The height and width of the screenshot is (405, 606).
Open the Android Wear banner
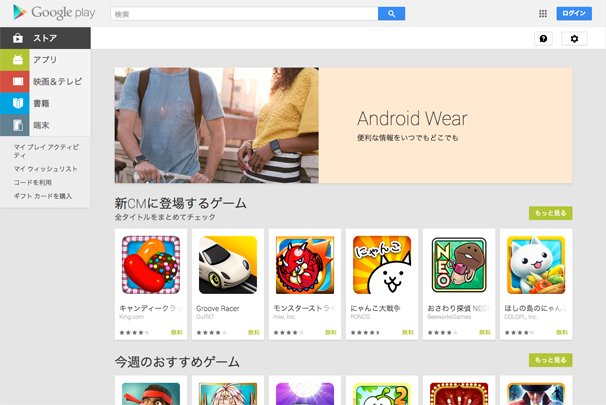pos(343,125)
